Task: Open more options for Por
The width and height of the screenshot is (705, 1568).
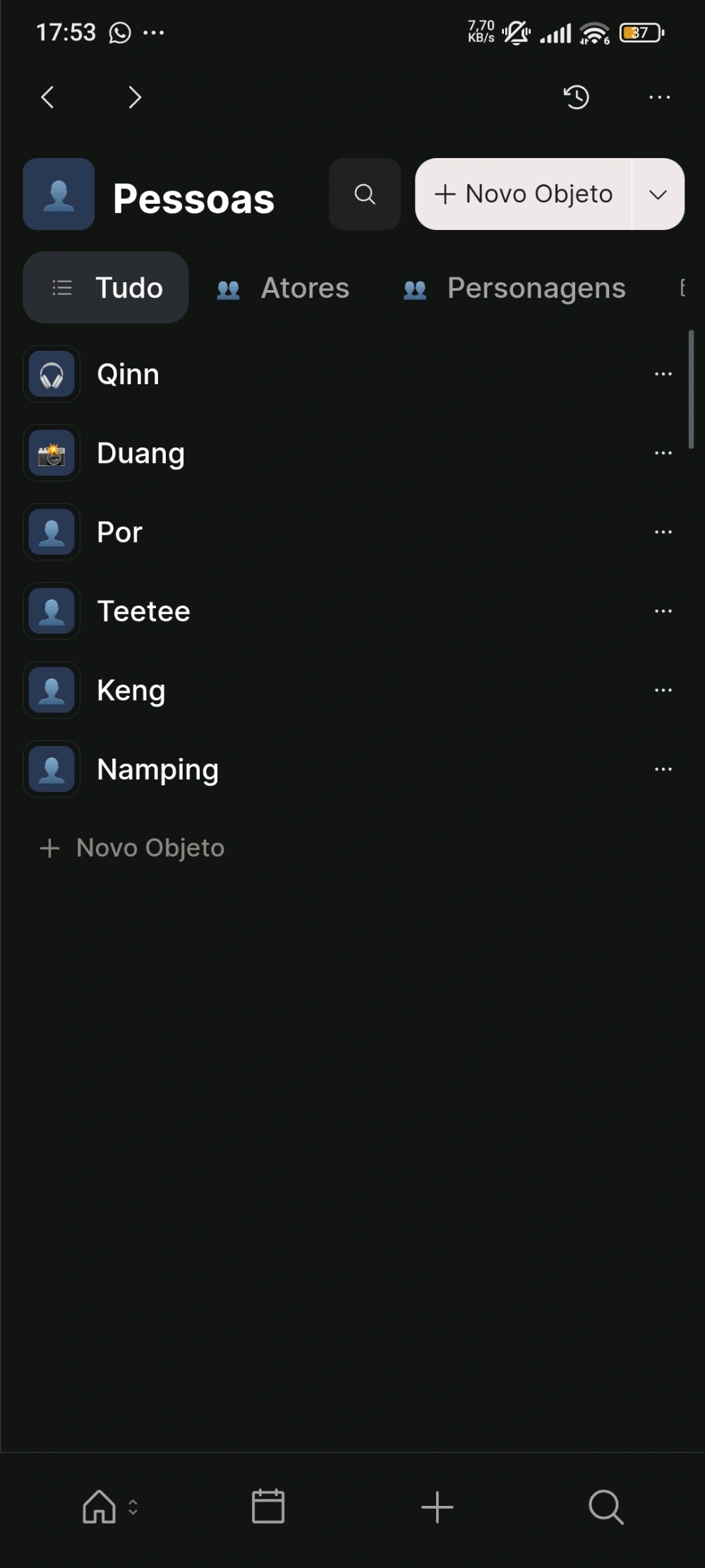Action: [663, 532]
